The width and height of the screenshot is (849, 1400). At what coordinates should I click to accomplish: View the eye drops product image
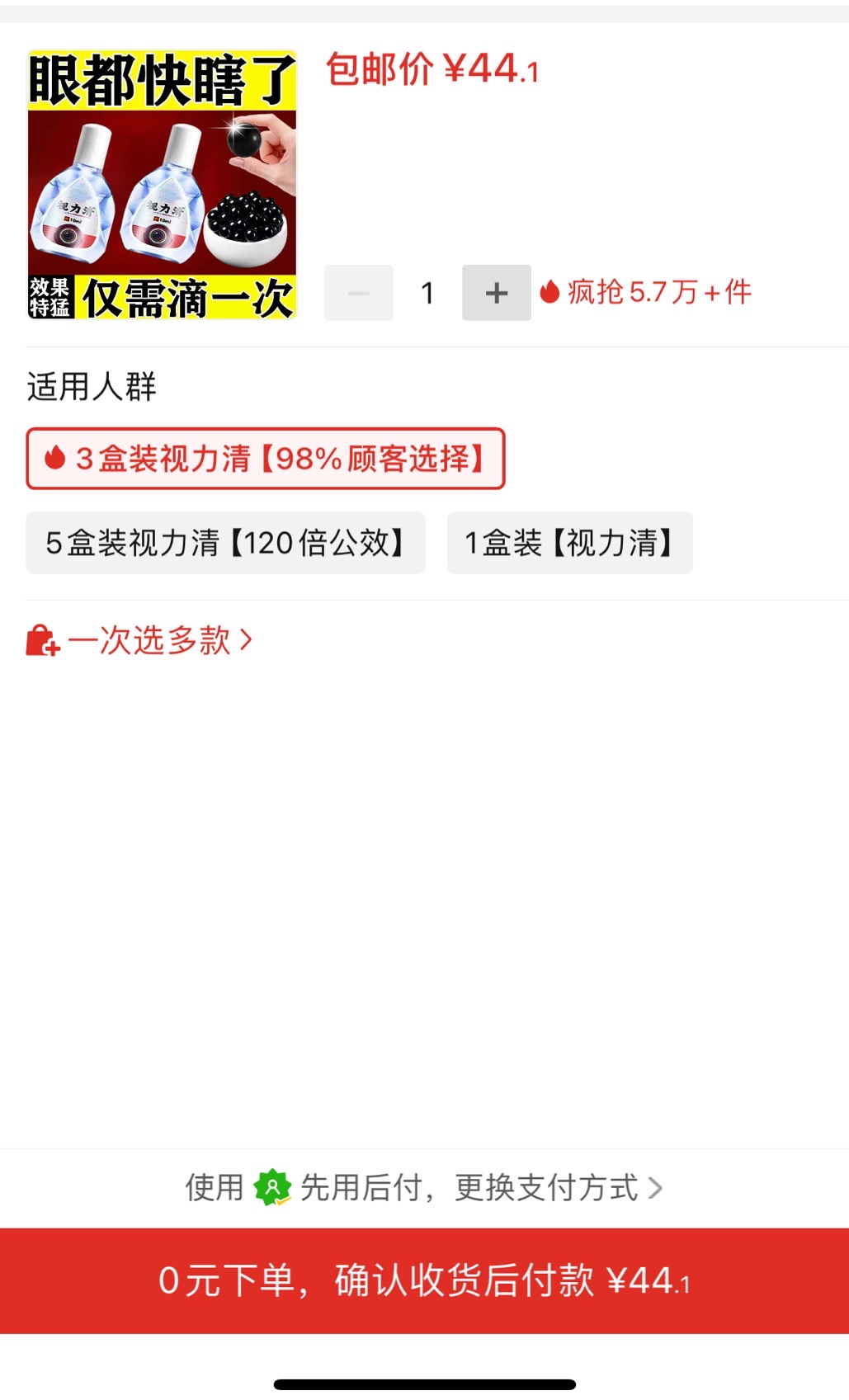(x=162, y=185)
